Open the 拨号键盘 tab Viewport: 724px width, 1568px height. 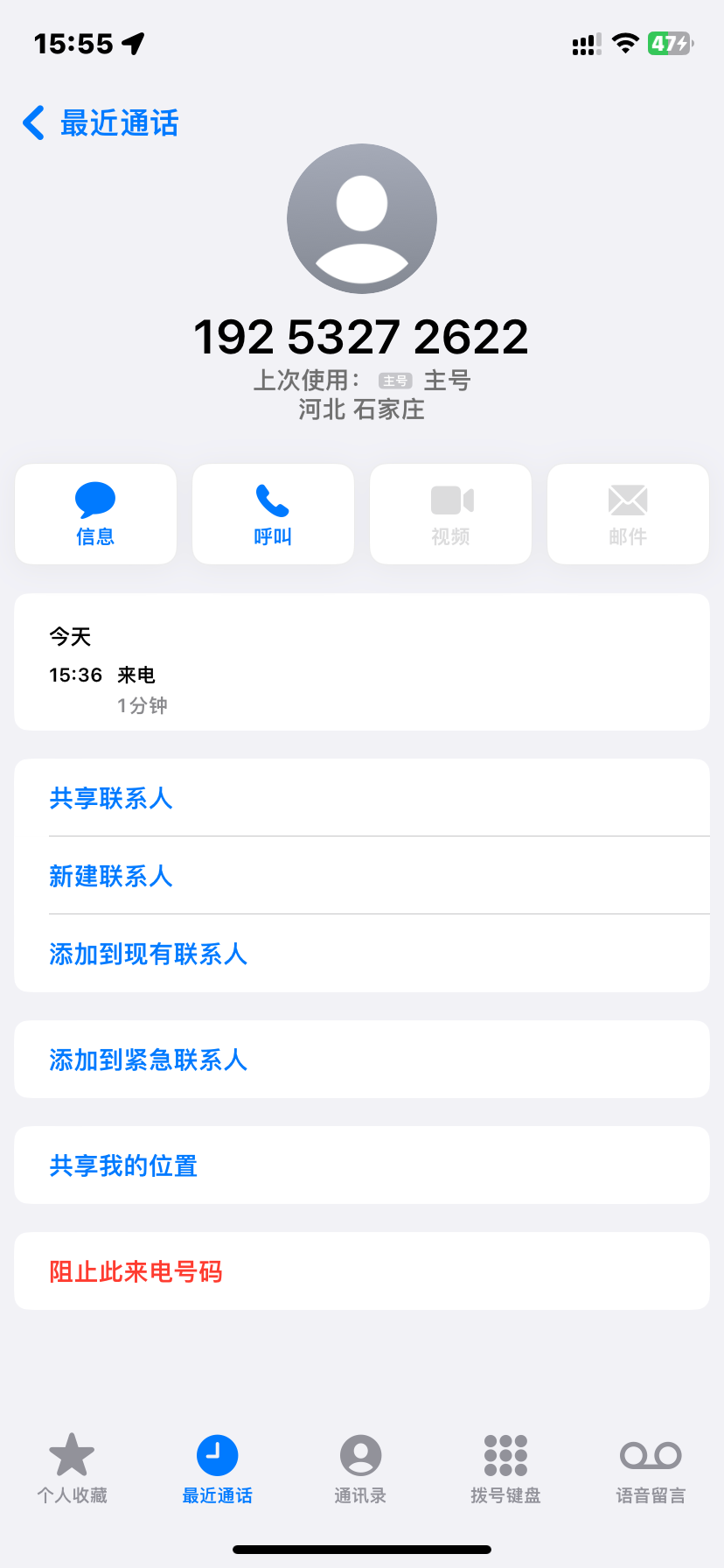pyautogui.click(x=505, y=1468)
